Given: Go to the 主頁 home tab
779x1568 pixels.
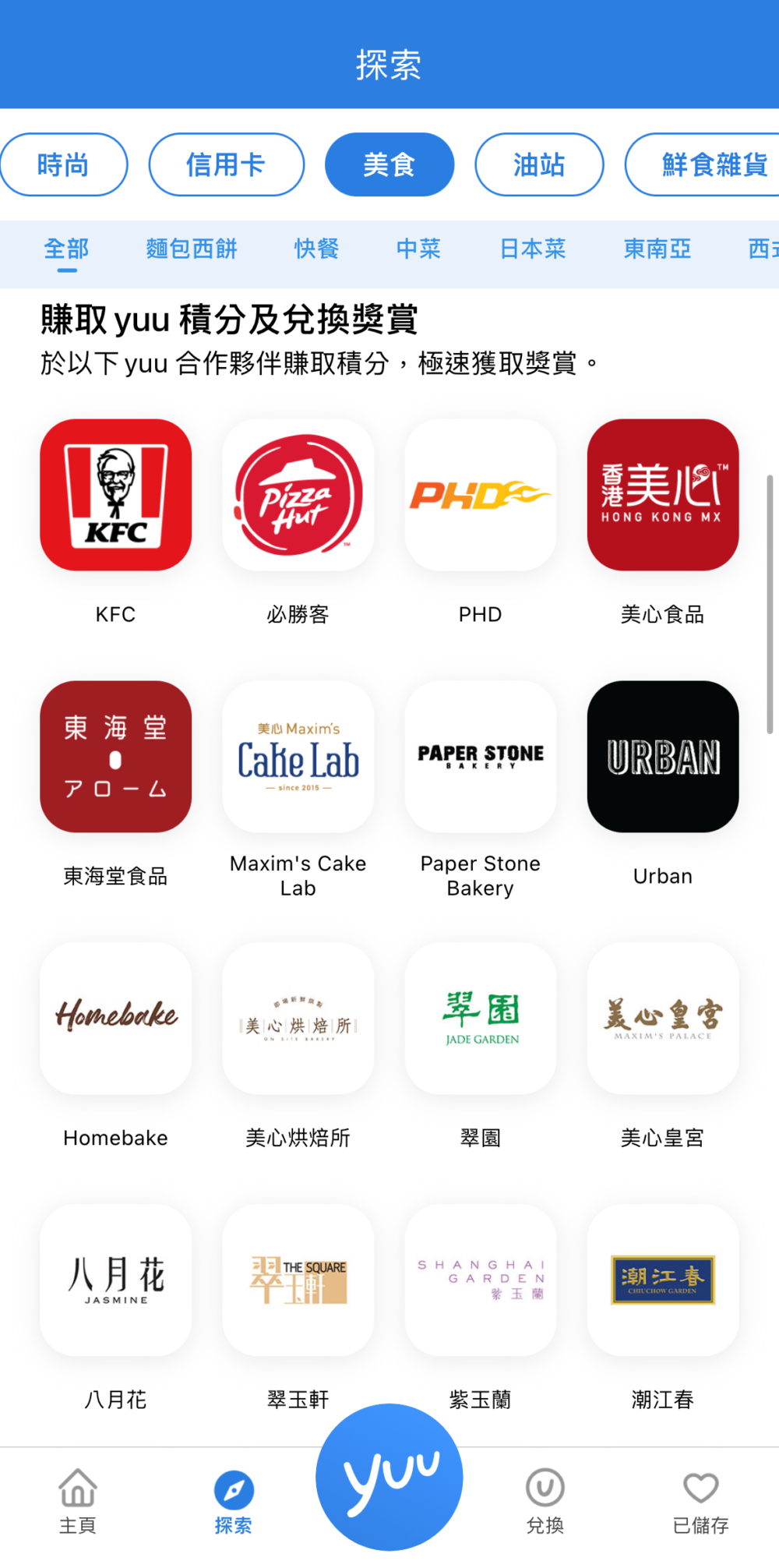Looking at the screenshot, I should pos(78,1501).
